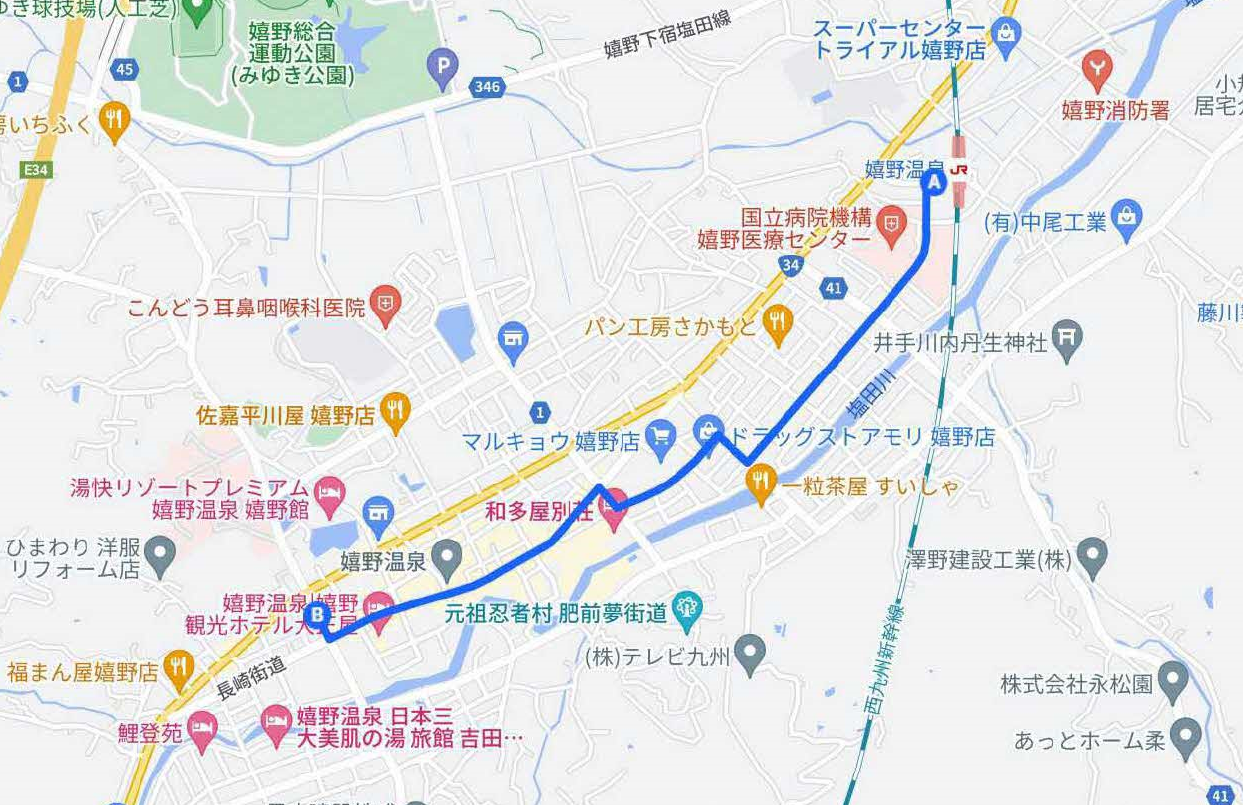
Task: Tap the 井手川内丹生神社 shrine pin
Action: (1069, 339)
